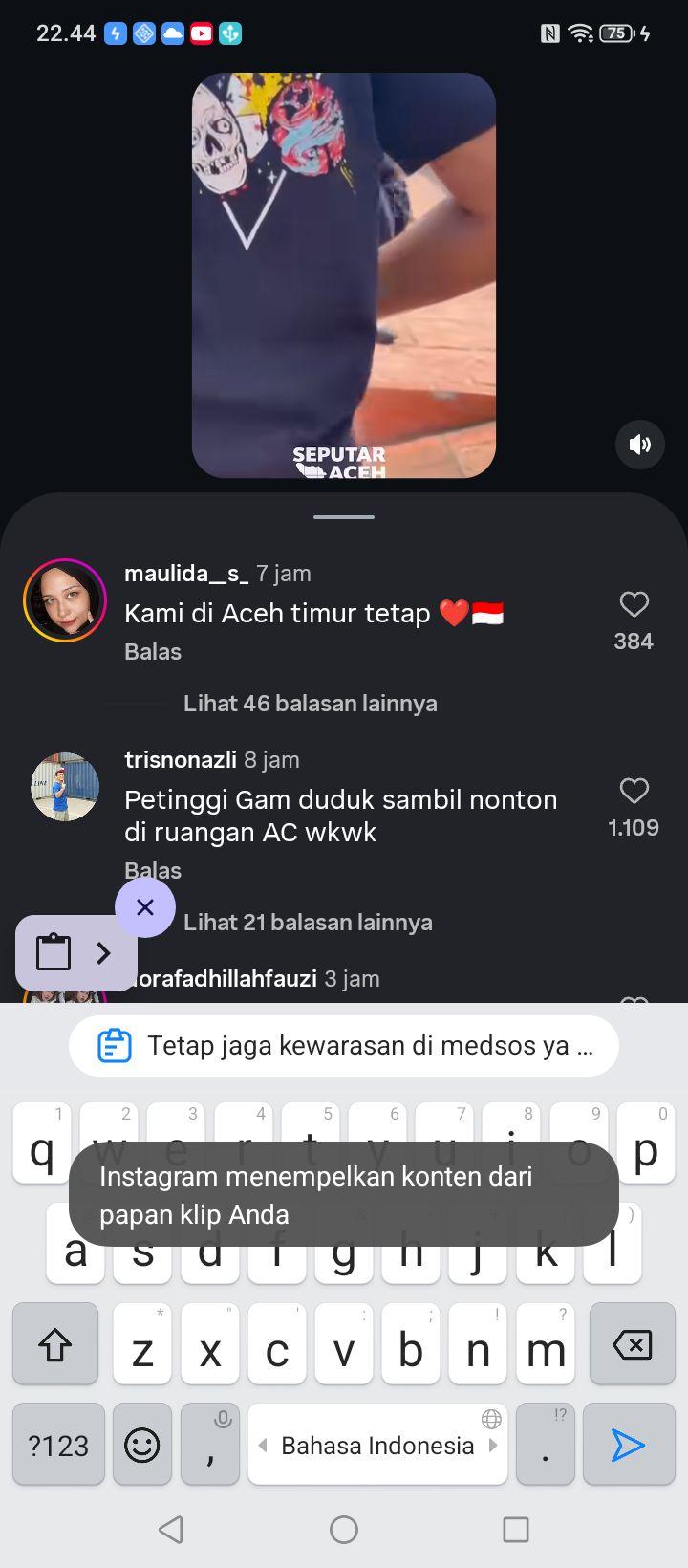Open maulida__s_'s profile picture
Image resolution: width=688 pixels, height=1568 pixels.
coord(65,600)
